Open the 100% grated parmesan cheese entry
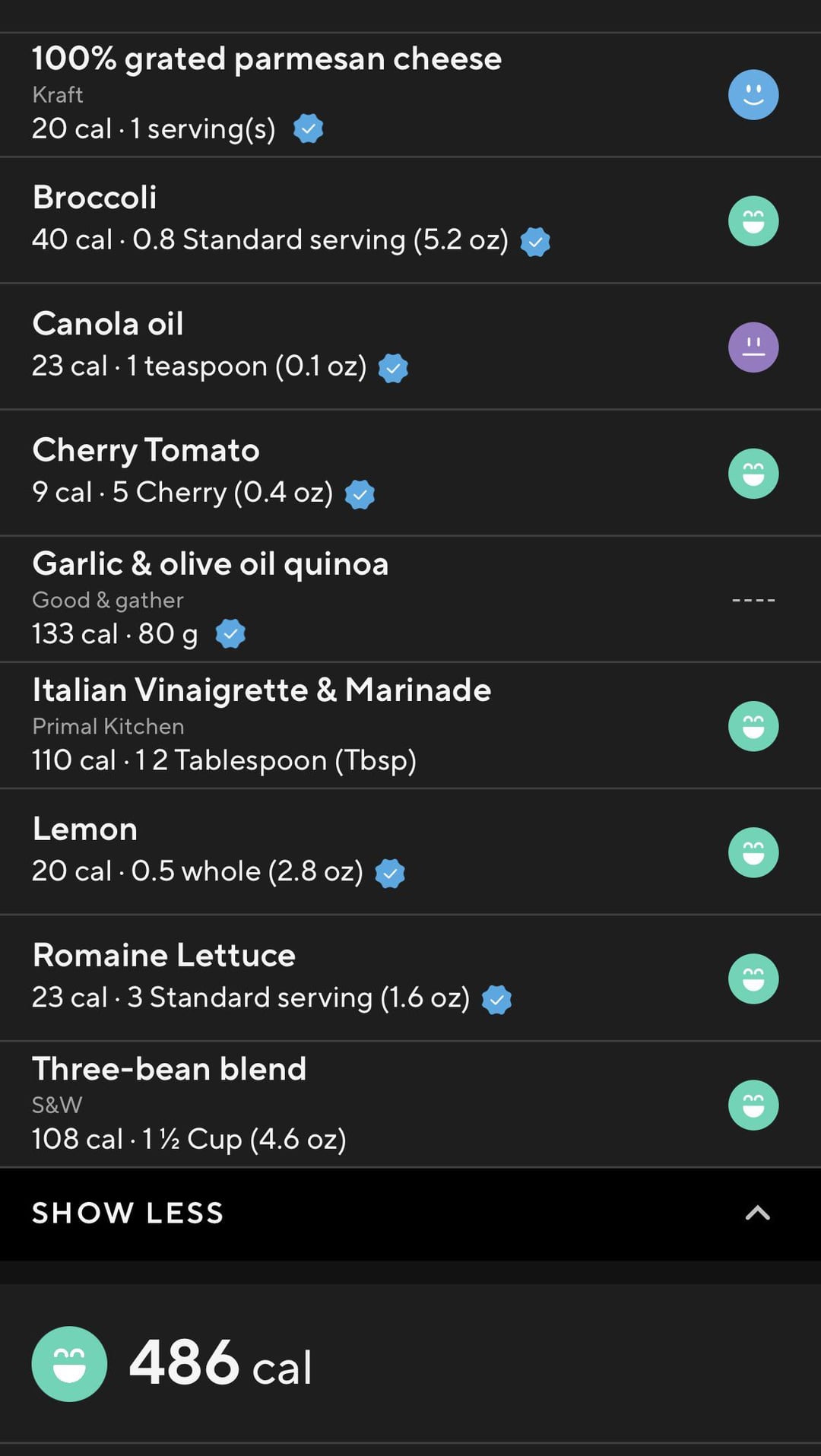The height and width of the screenshot is (1456, 821). click(410, 94)
